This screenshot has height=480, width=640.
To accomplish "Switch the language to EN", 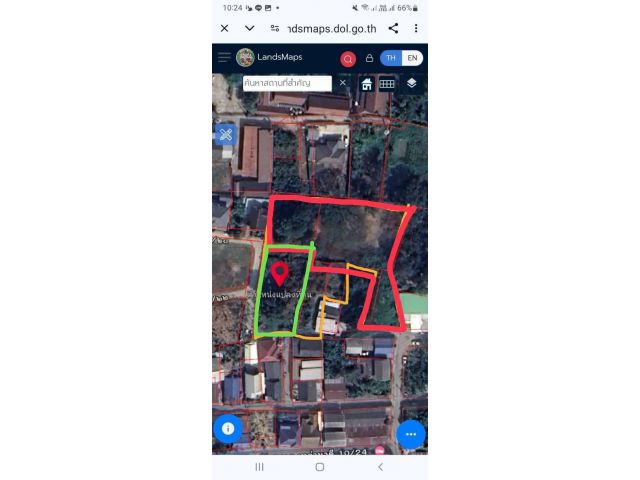I will tap(412, 58).
